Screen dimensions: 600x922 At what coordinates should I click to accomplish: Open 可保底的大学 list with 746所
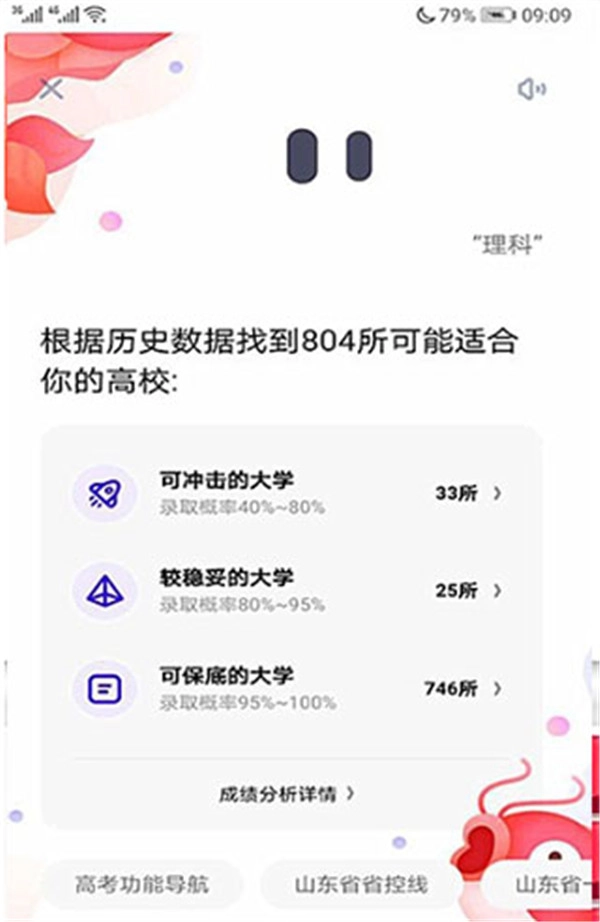[x=290, y=689]
